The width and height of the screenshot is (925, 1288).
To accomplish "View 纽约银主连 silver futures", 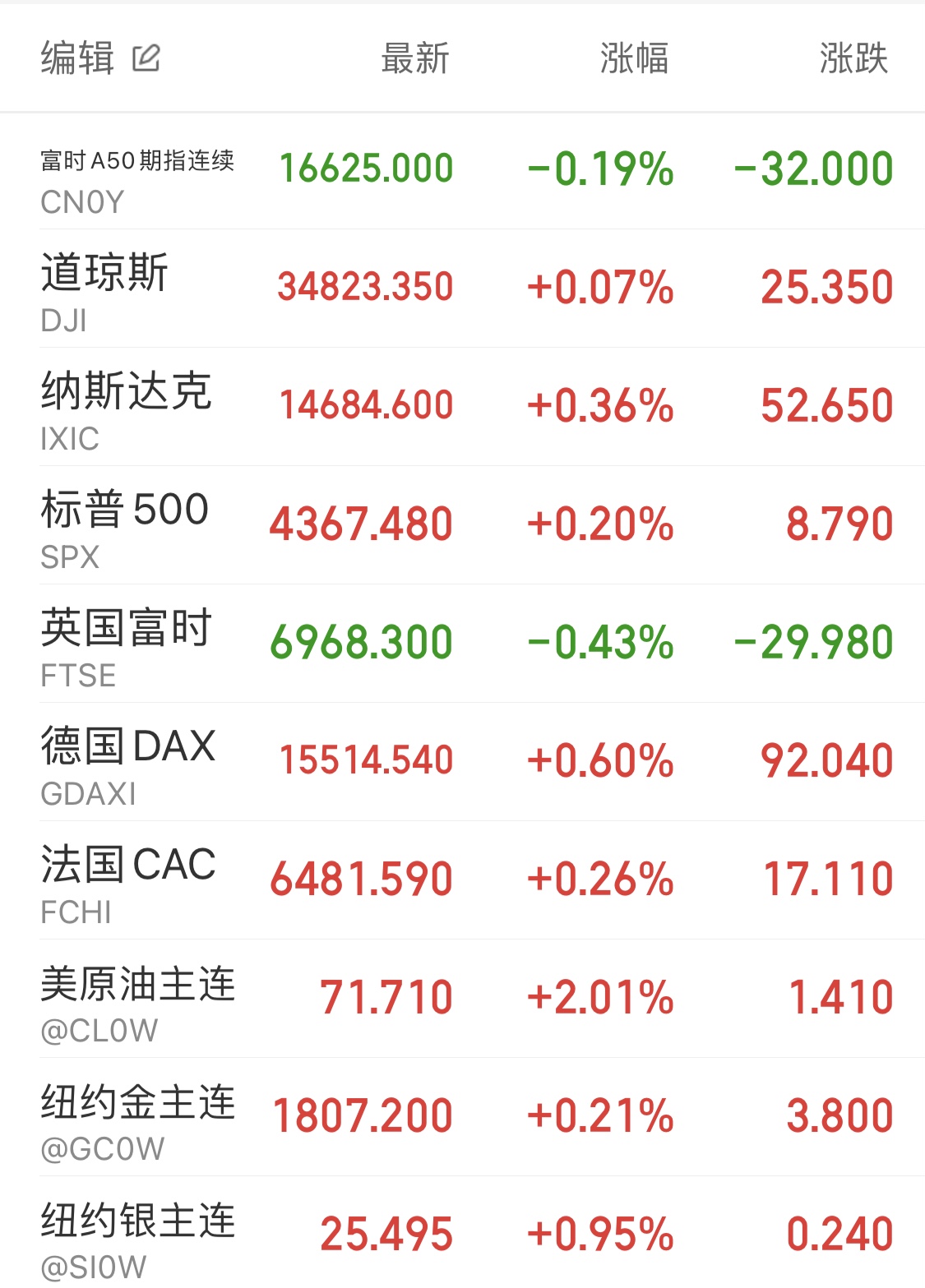I will pyautogui.click(x=462, y=1232).
